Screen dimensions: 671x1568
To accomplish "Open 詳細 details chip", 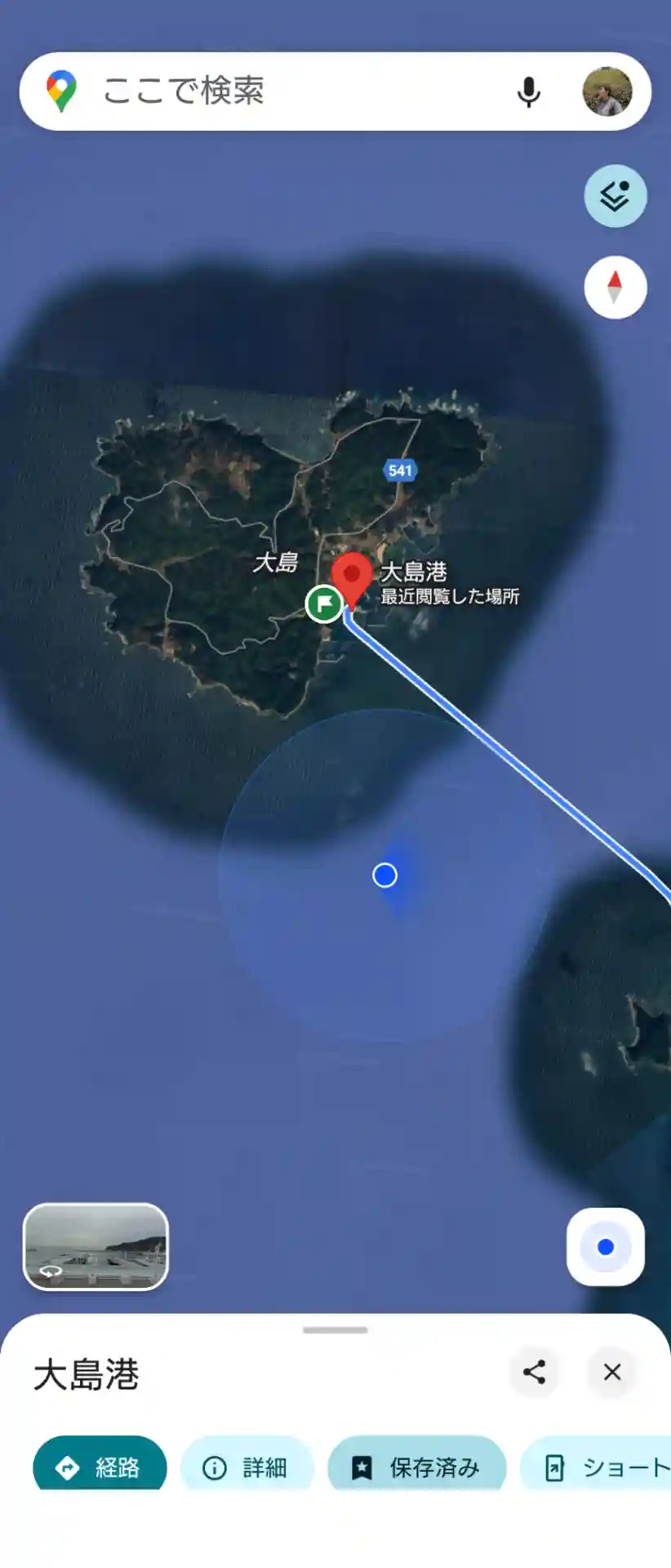I will (x=247, y=1467).
